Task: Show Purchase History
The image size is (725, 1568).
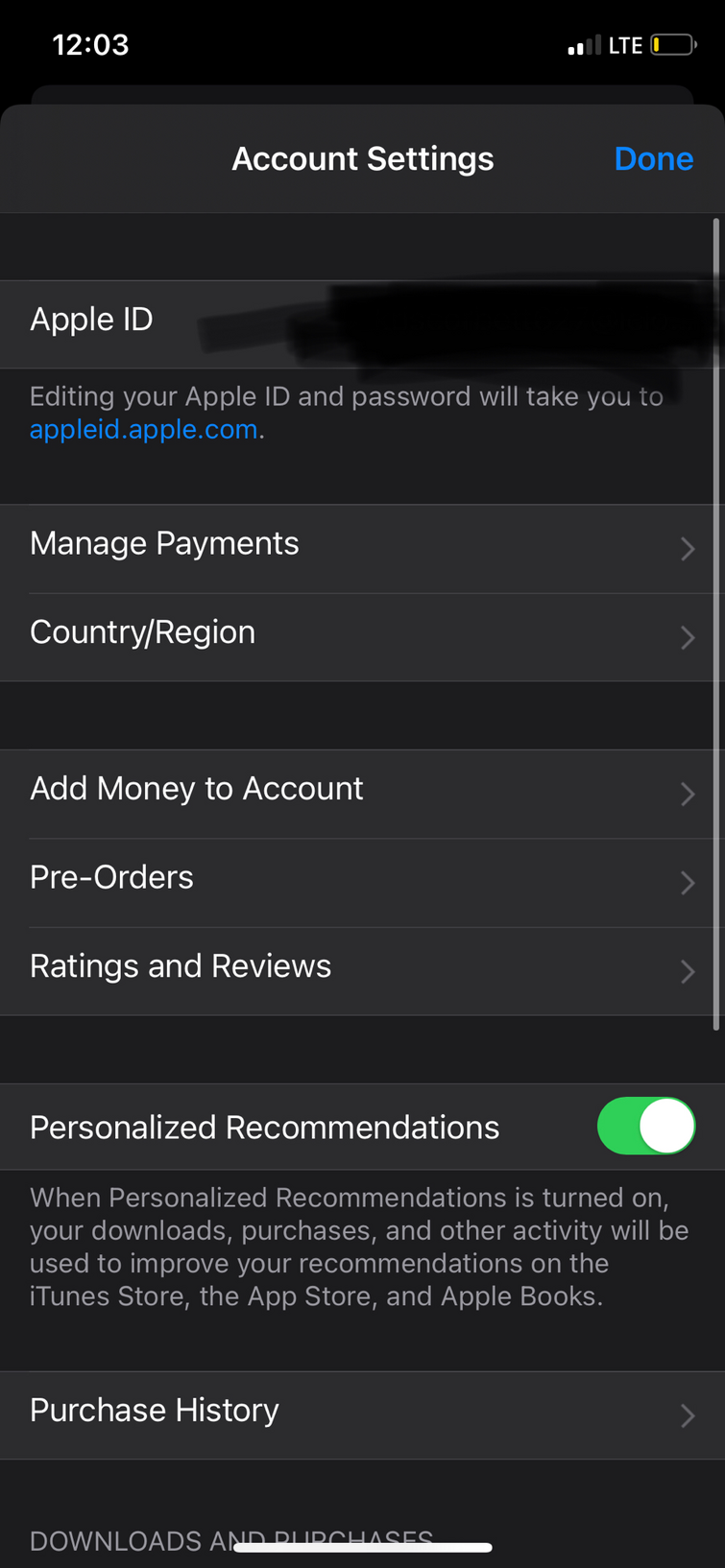Action: tap(362, 1412)
